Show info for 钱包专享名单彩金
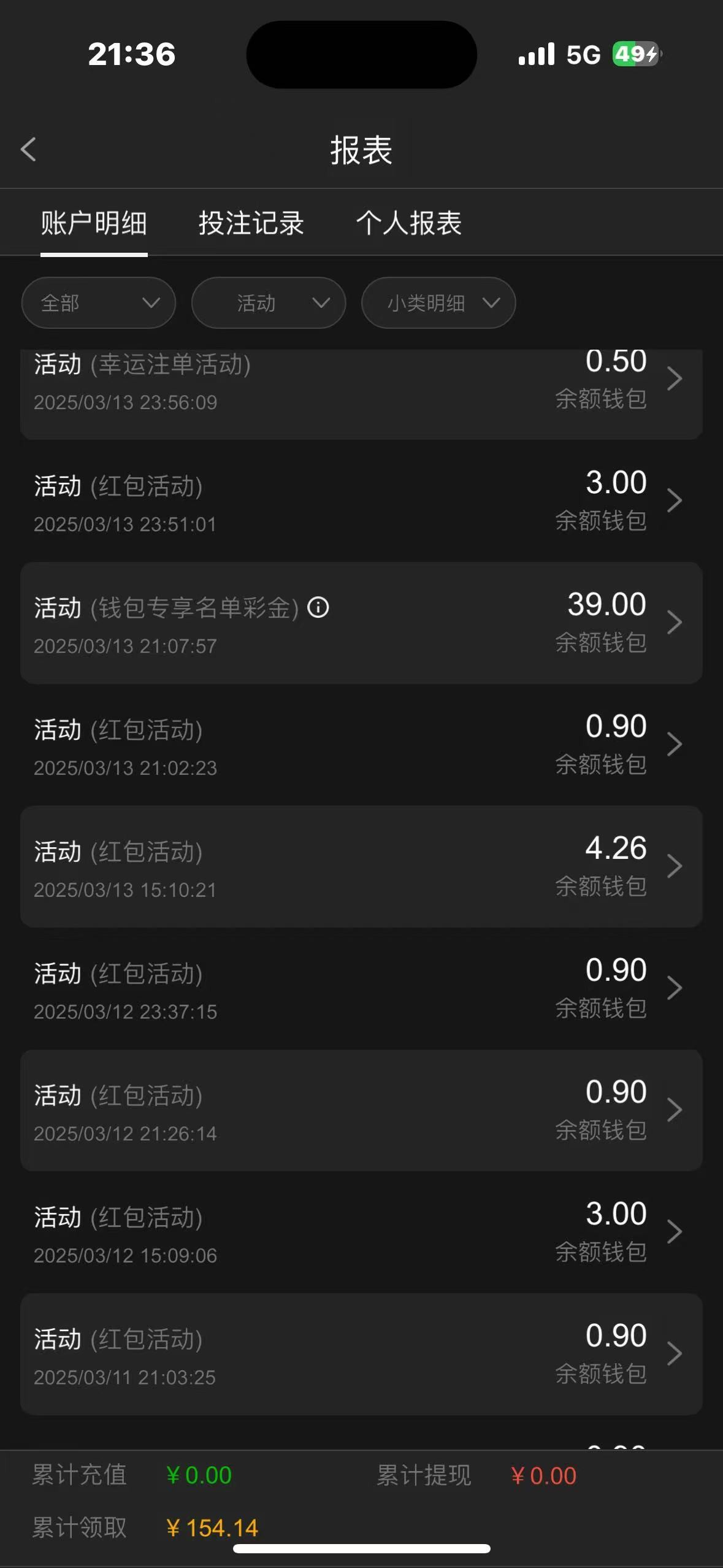The height and width of the screenshot is (1568, 723). pyautogui.click(x=318, y=608)
